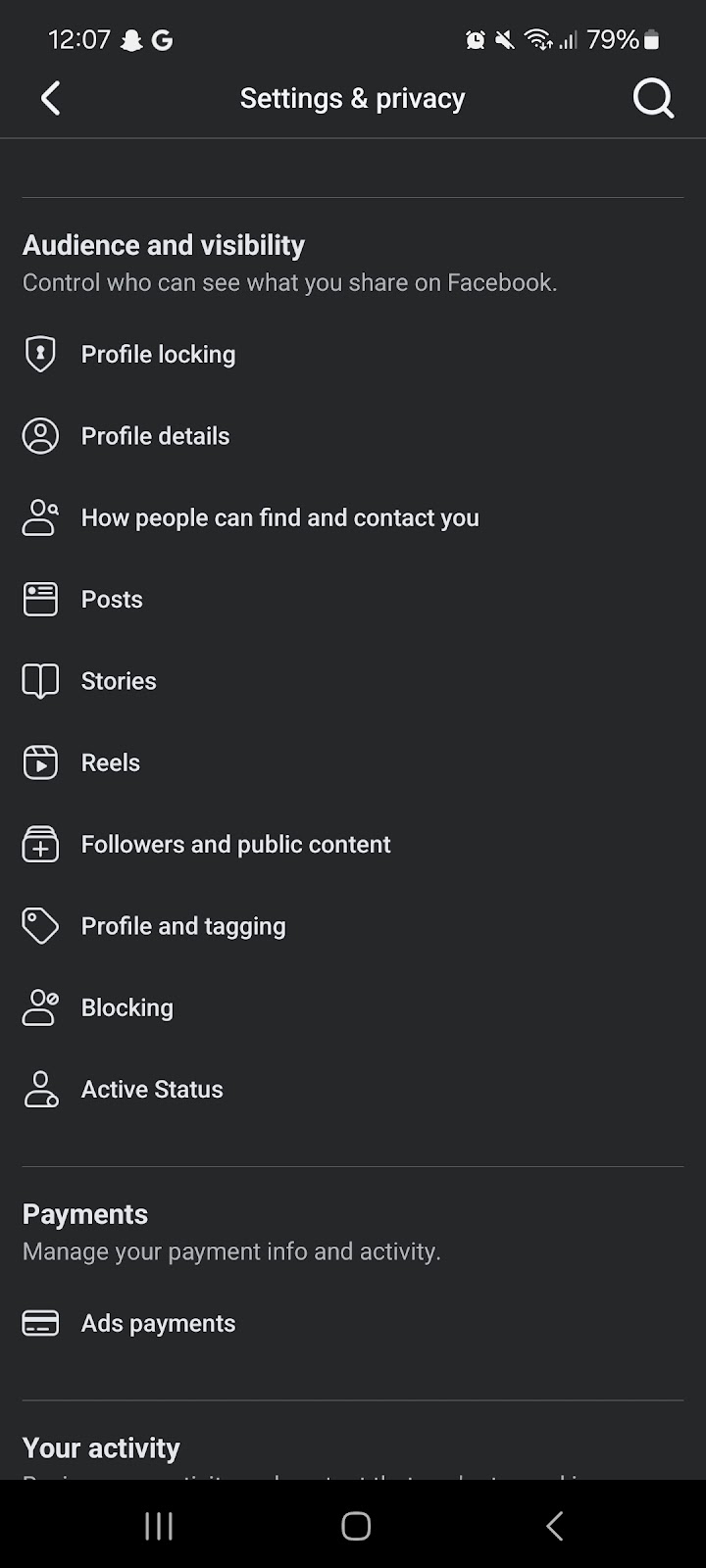Open system recent apps
The height and width of the screenshot is (1568, 706).
pos(159,1525)
